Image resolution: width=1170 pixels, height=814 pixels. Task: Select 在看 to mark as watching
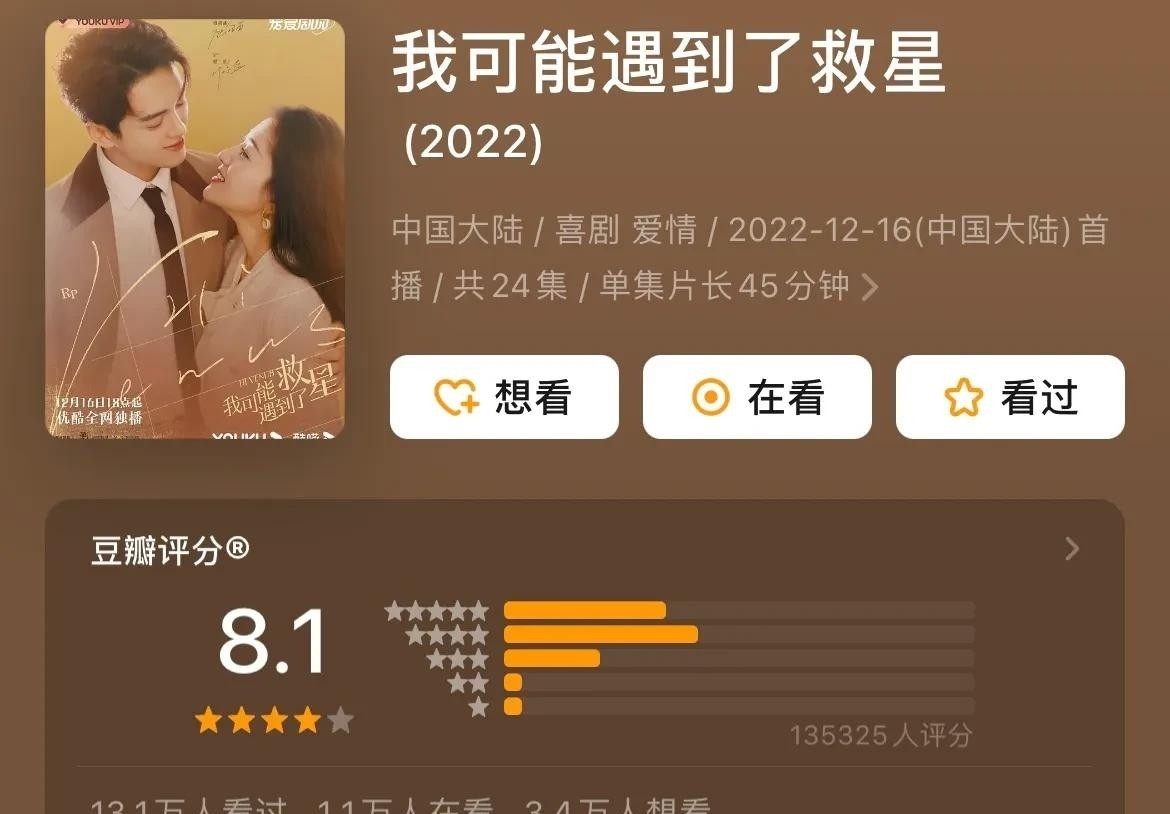(757, 397)
